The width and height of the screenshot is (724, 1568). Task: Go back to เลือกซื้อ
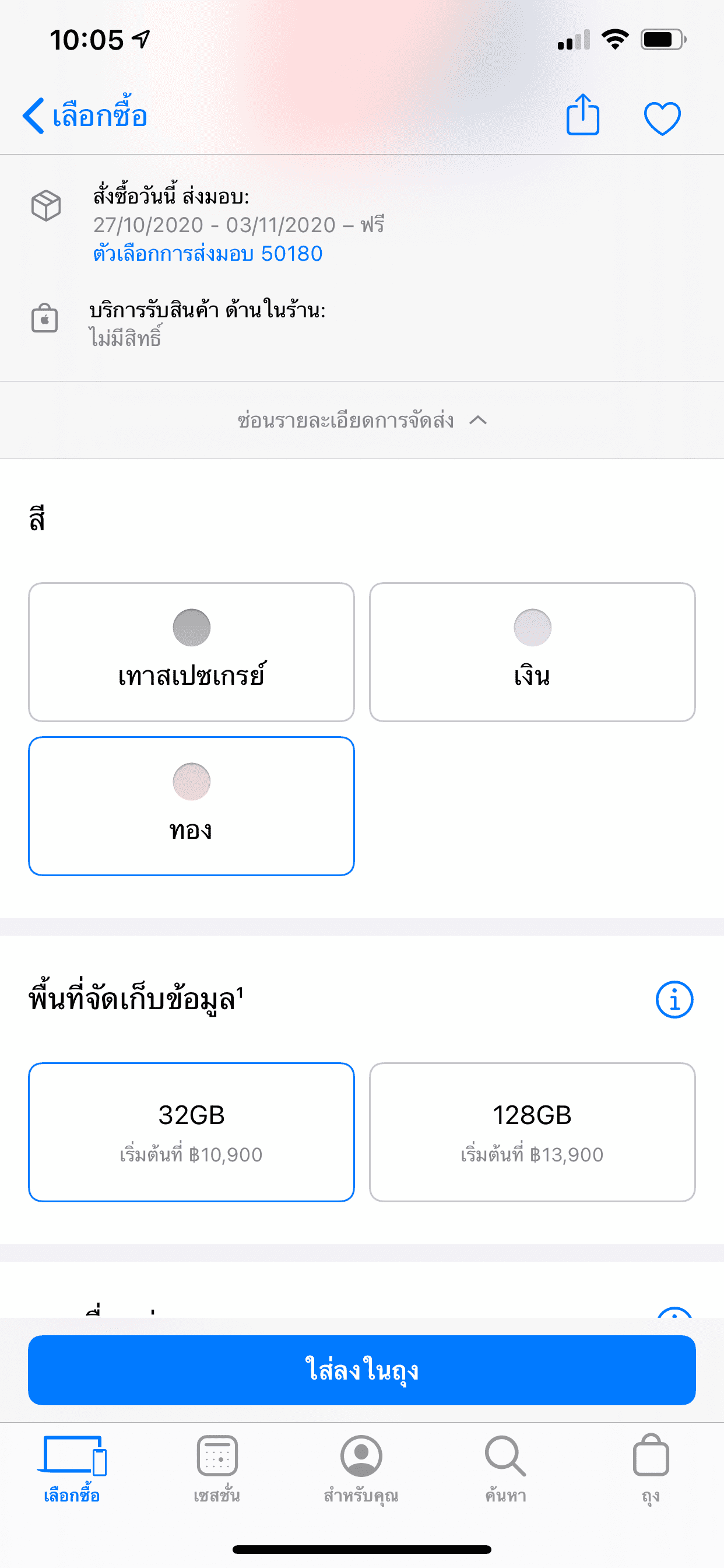pos(85,116)
